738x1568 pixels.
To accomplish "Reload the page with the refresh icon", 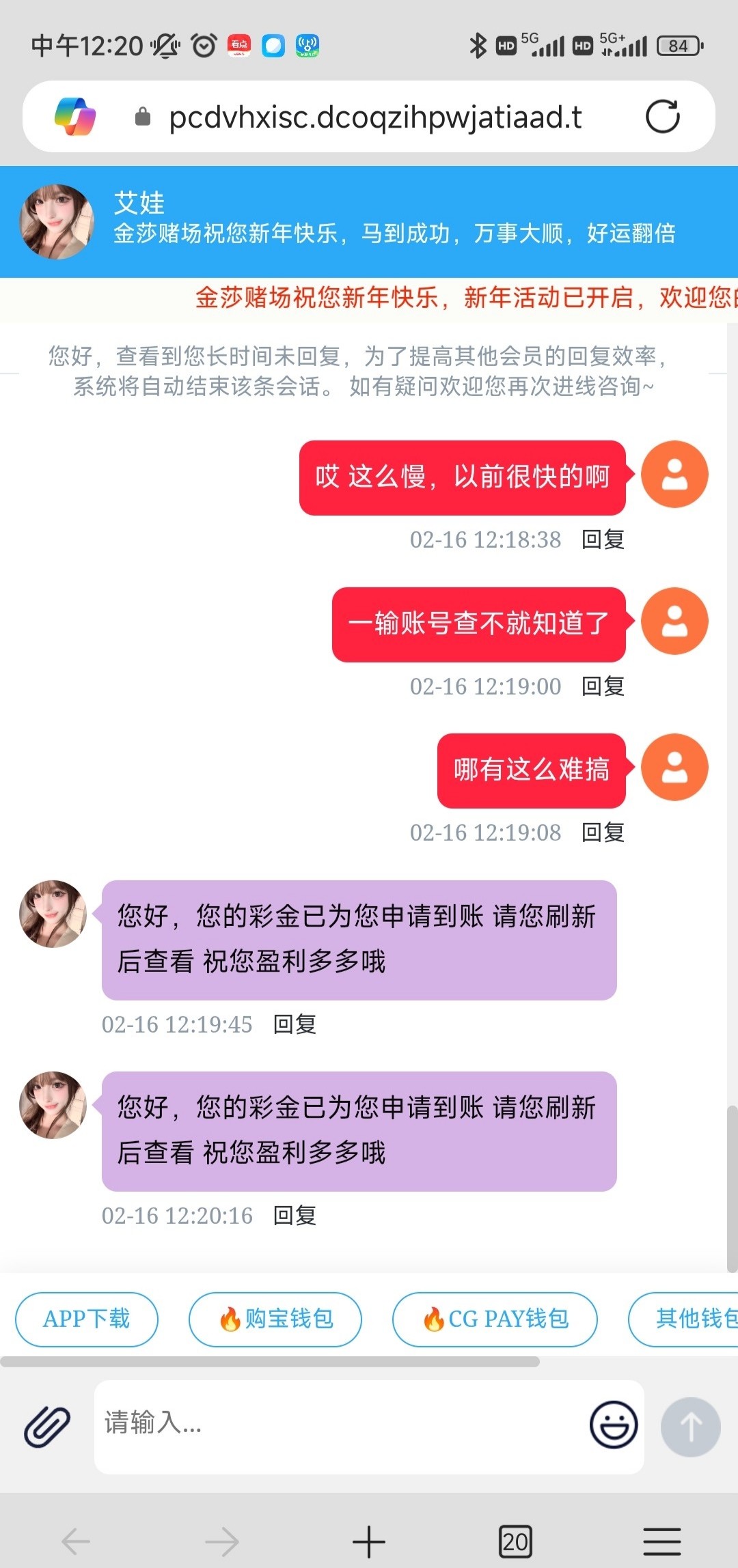I will pos(662,117).
